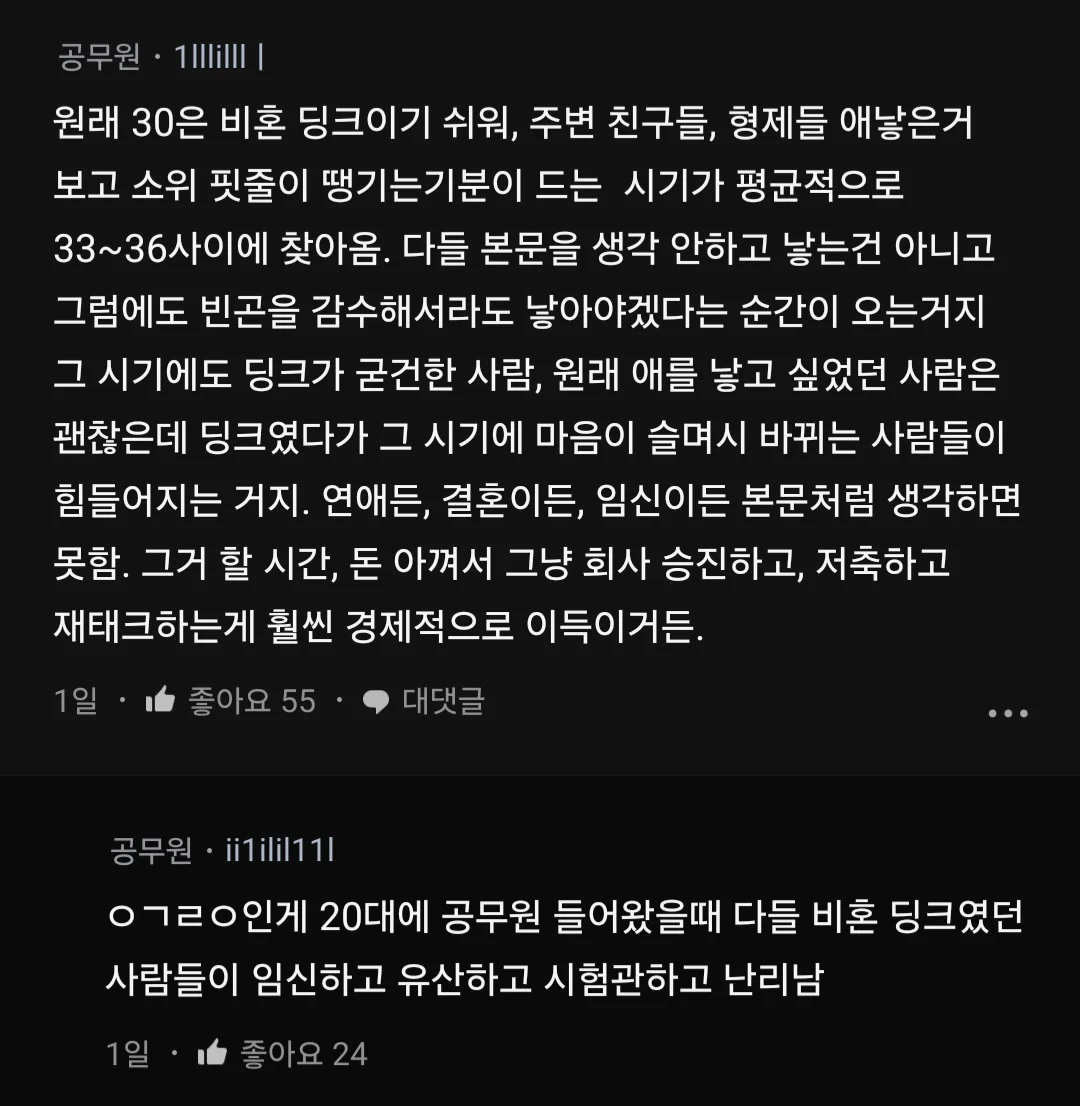
Task: Open the three-dot menu on the comment
Action: point(1007,714)
